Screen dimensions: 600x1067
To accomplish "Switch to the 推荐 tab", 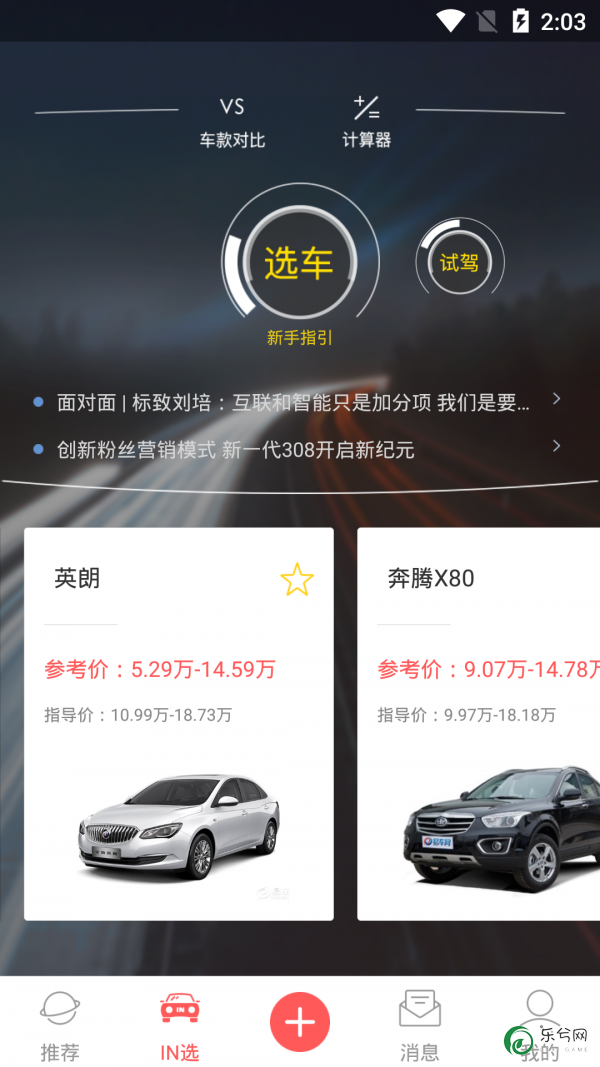I will [x=60, y=1024].
